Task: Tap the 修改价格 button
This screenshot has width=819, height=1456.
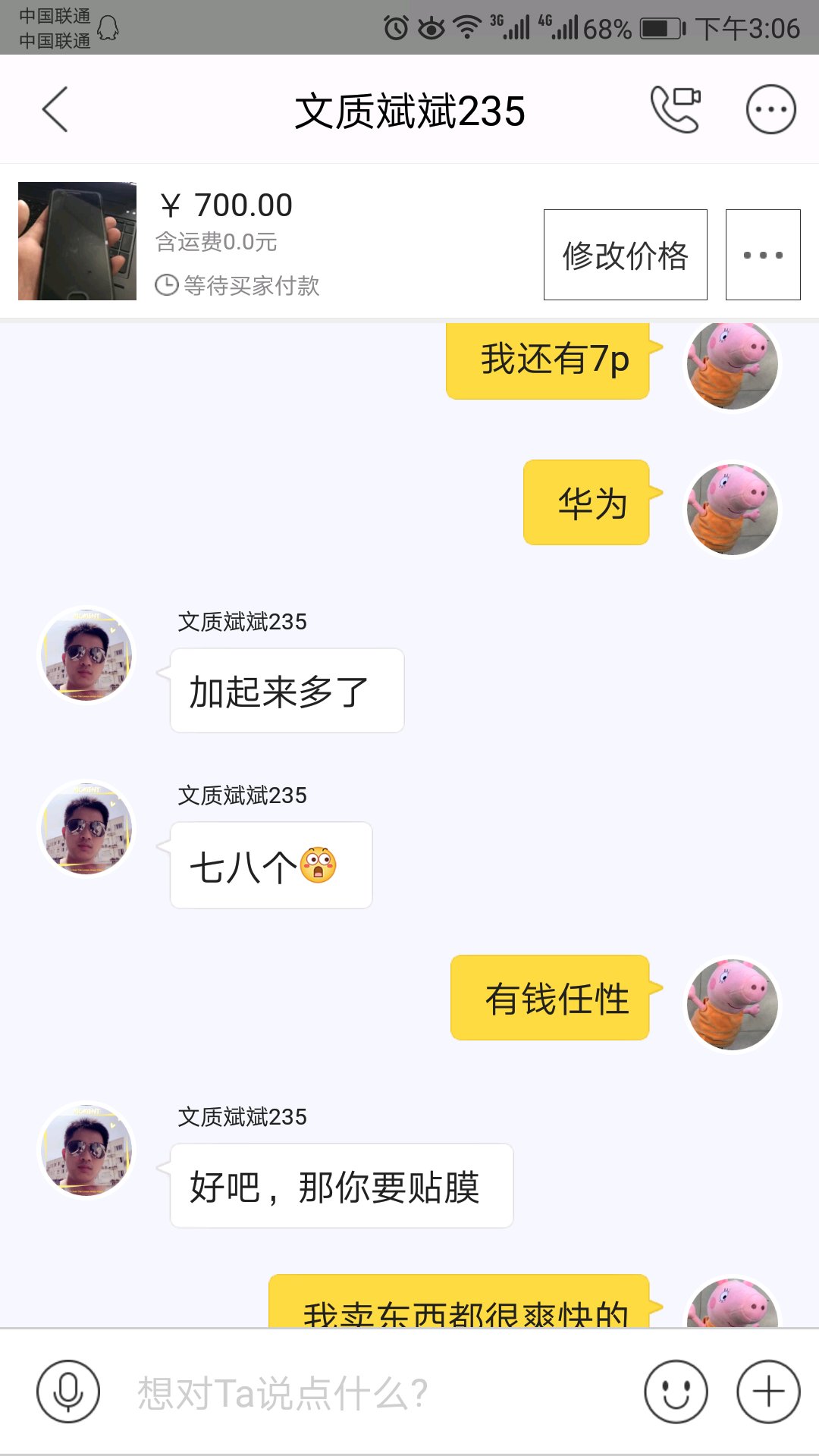Action: click(x=625, y=255)
